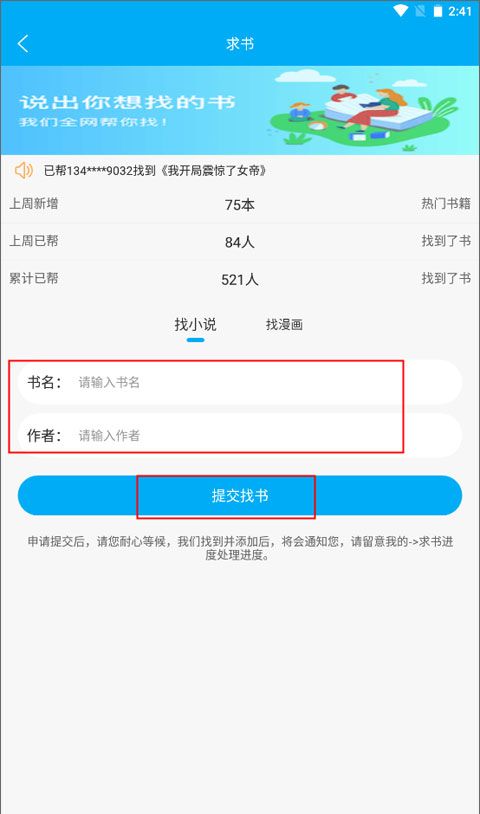Focus the 作者 input field
The height and width of the screenshot is (814, 480).
240,435
